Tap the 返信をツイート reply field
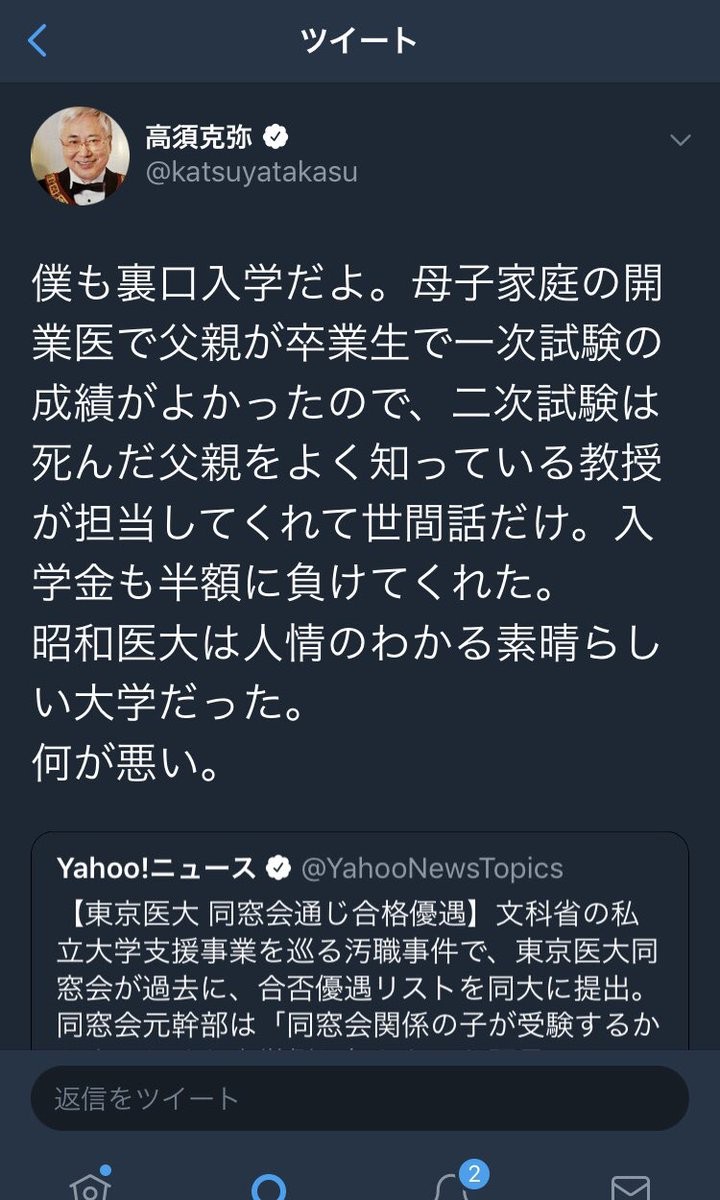The width and height of the screenshot is (720, 1200). coord(359,1098)
